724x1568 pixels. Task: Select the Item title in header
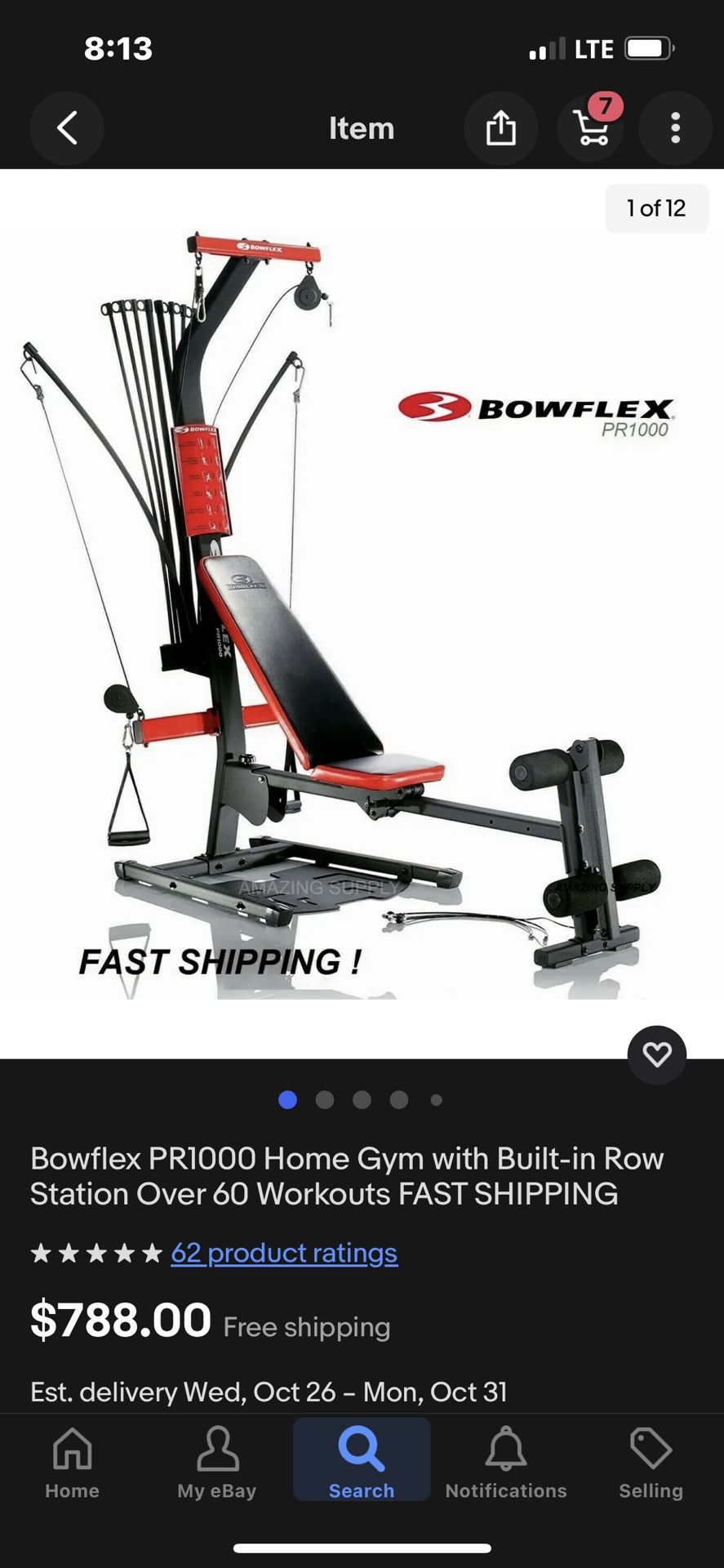362,128
